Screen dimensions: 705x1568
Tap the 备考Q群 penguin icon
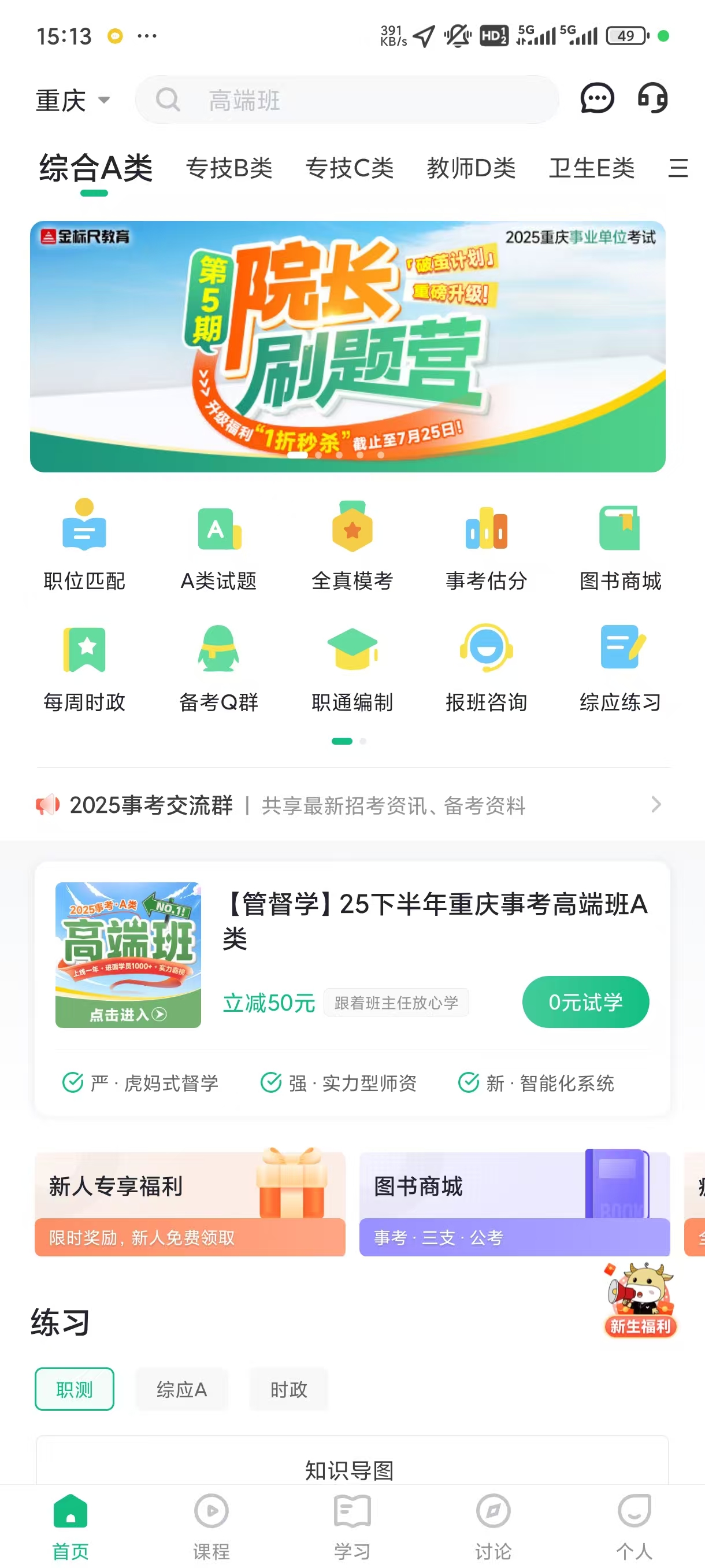point(218,665)
